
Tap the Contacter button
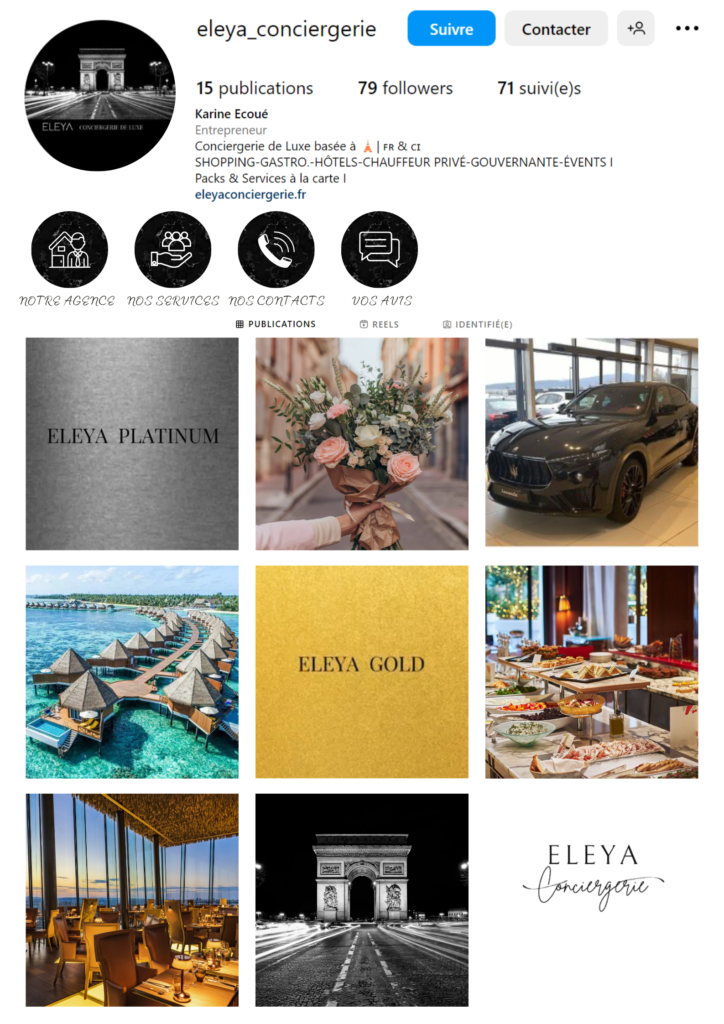[x=555, y=29]
